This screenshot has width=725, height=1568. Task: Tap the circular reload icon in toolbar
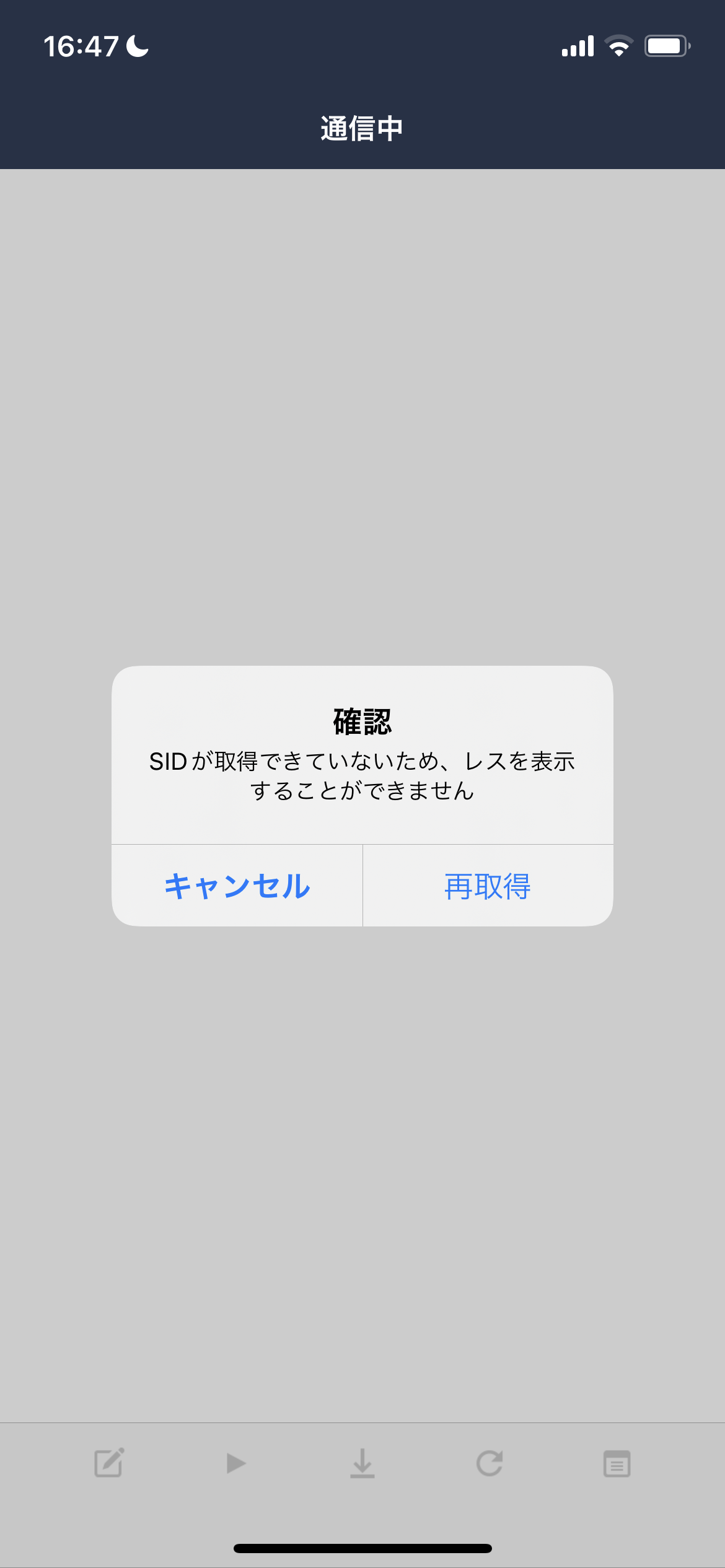click(490, 1463)
